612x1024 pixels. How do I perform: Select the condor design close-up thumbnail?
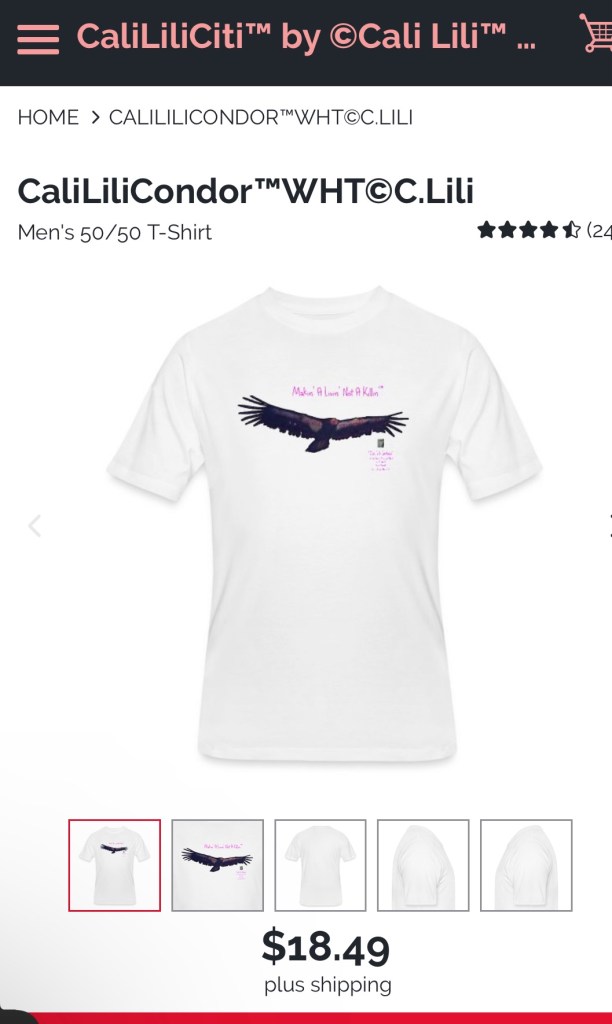(x=217, y=865)
